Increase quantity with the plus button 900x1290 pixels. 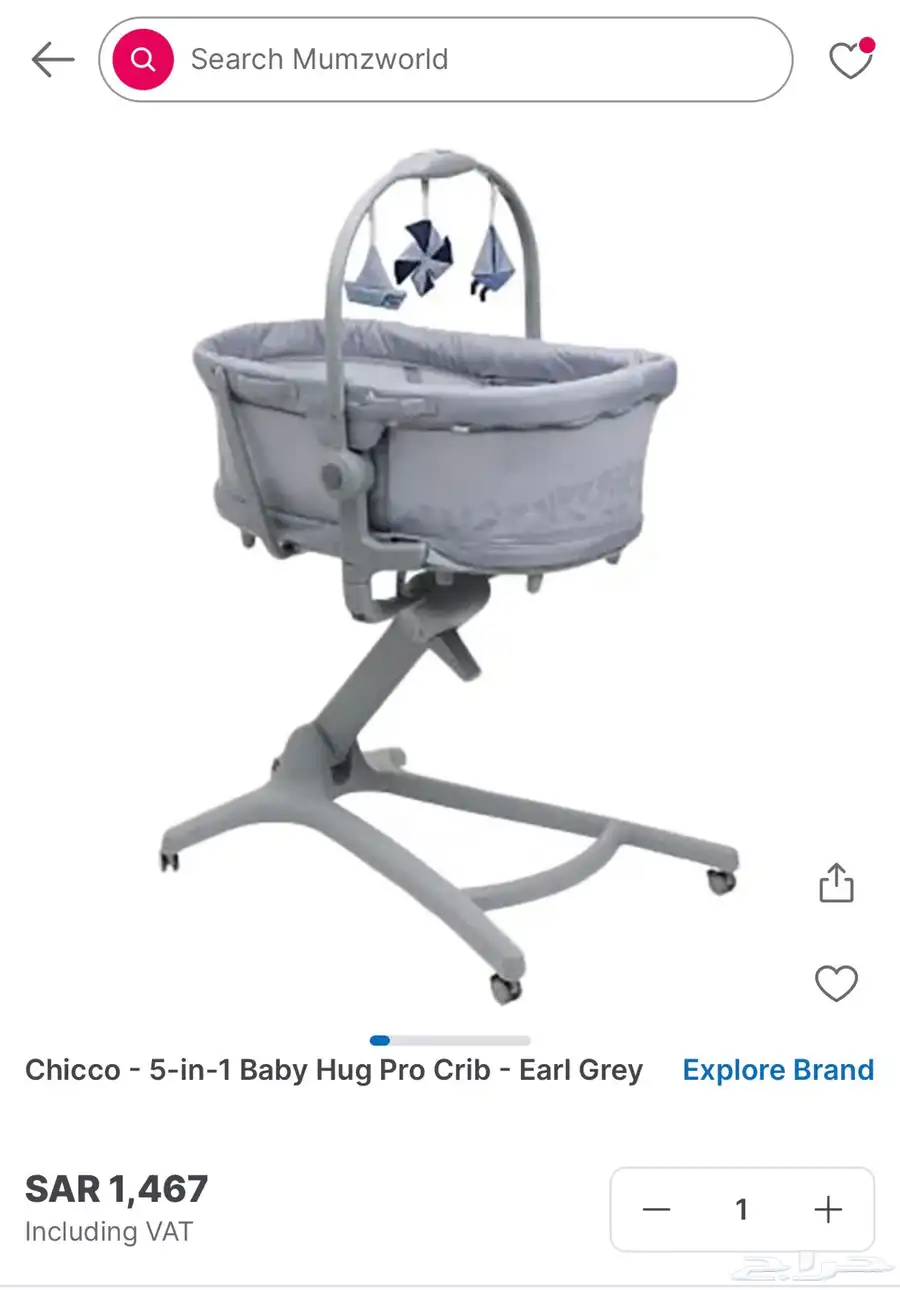(x=828, y=1210)
